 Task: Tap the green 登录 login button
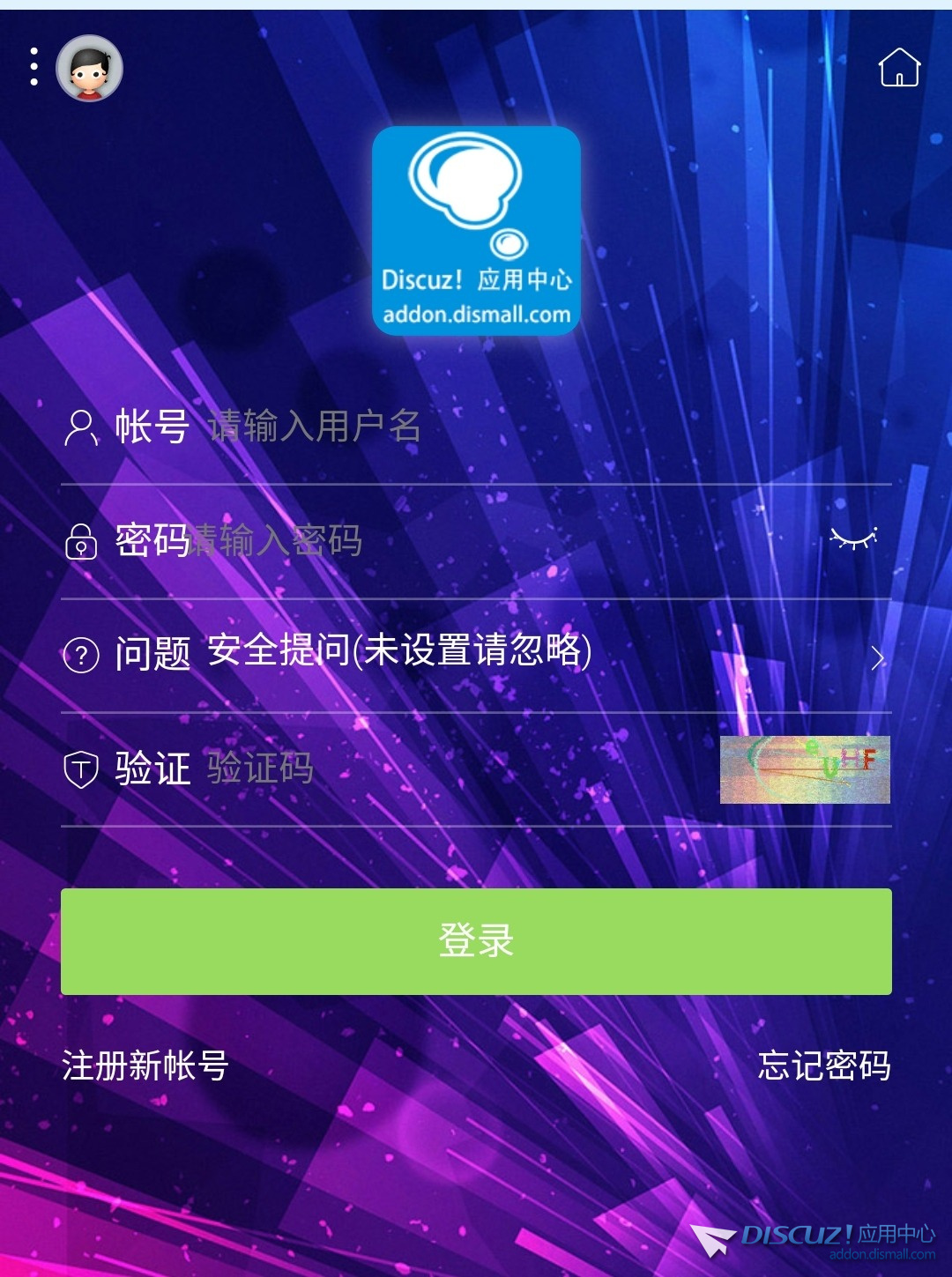476,941
